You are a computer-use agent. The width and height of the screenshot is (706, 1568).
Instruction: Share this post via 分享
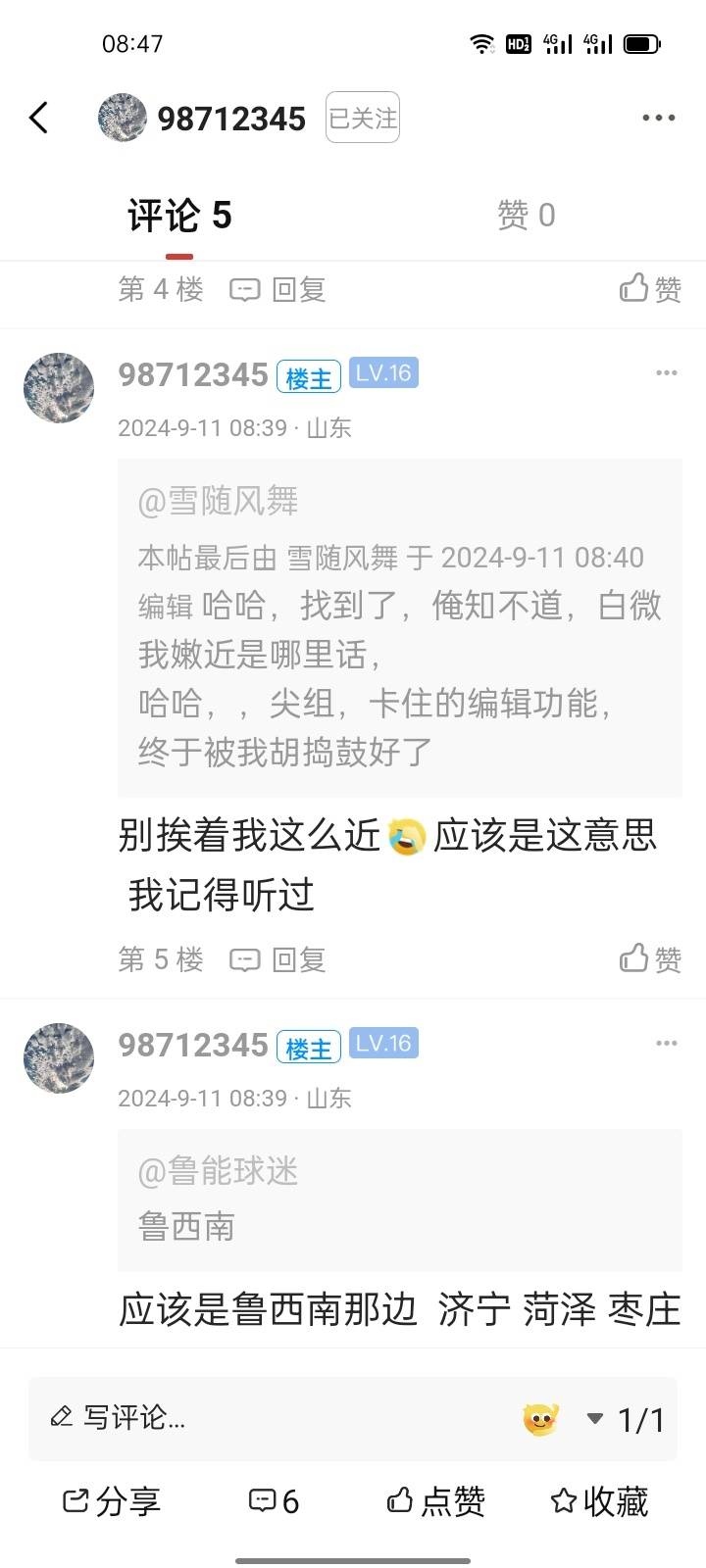(x=111, y=1501)
